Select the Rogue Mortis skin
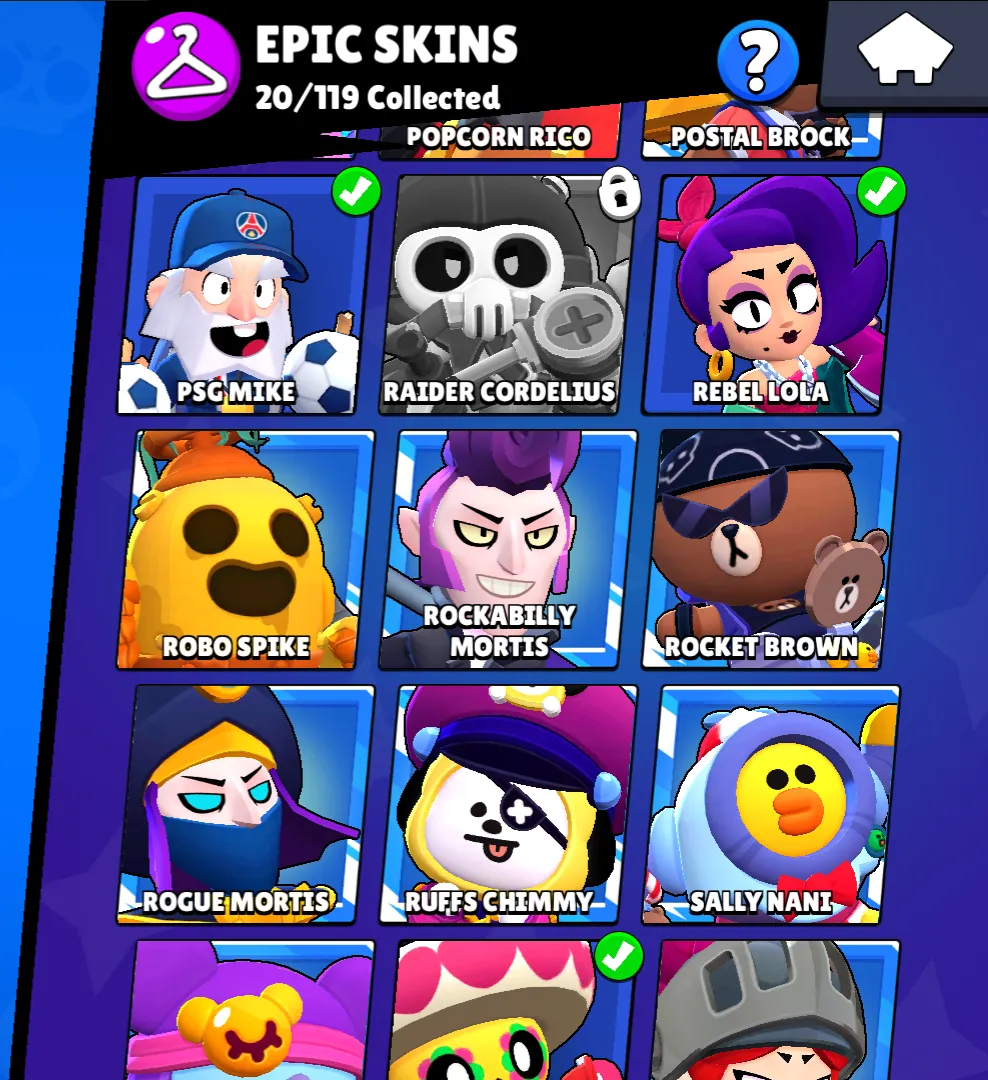The width and height of the screenshot is (988, 1080). pyautogui.click(x=245, y=805)
